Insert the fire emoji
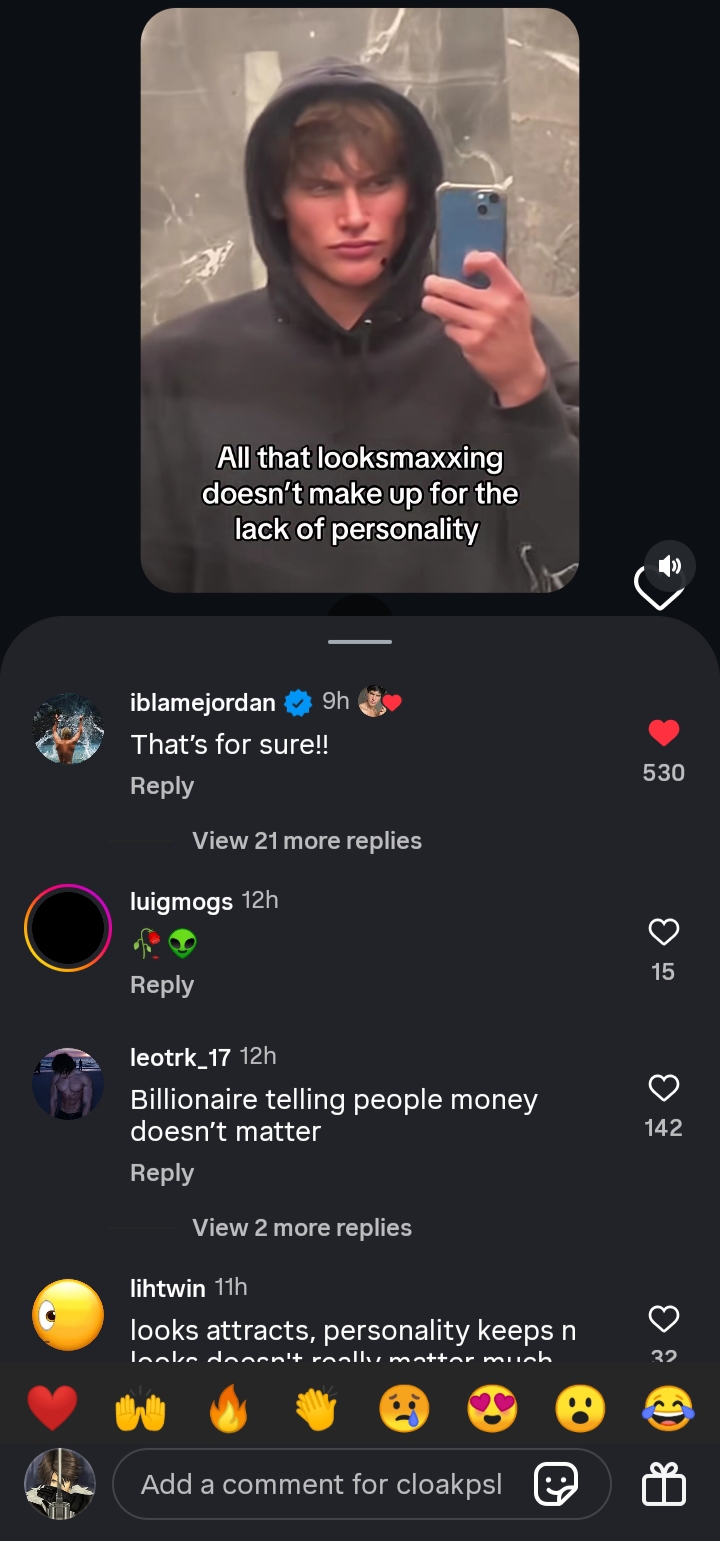Viewport: 720px width, 1541px height. pyautogui.click(x=228, y=1408)
